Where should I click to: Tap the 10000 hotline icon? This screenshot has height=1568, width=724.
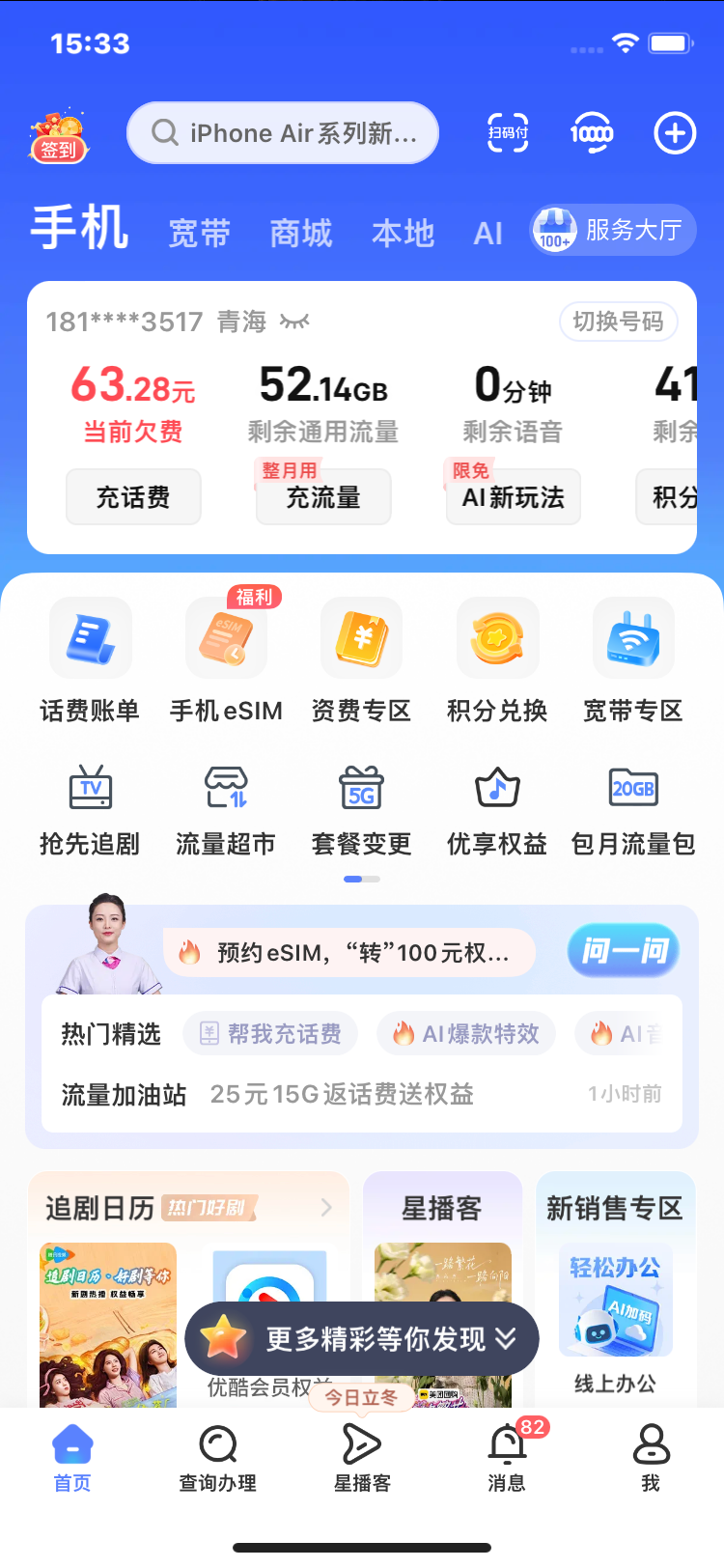click(x=591, y=133)
